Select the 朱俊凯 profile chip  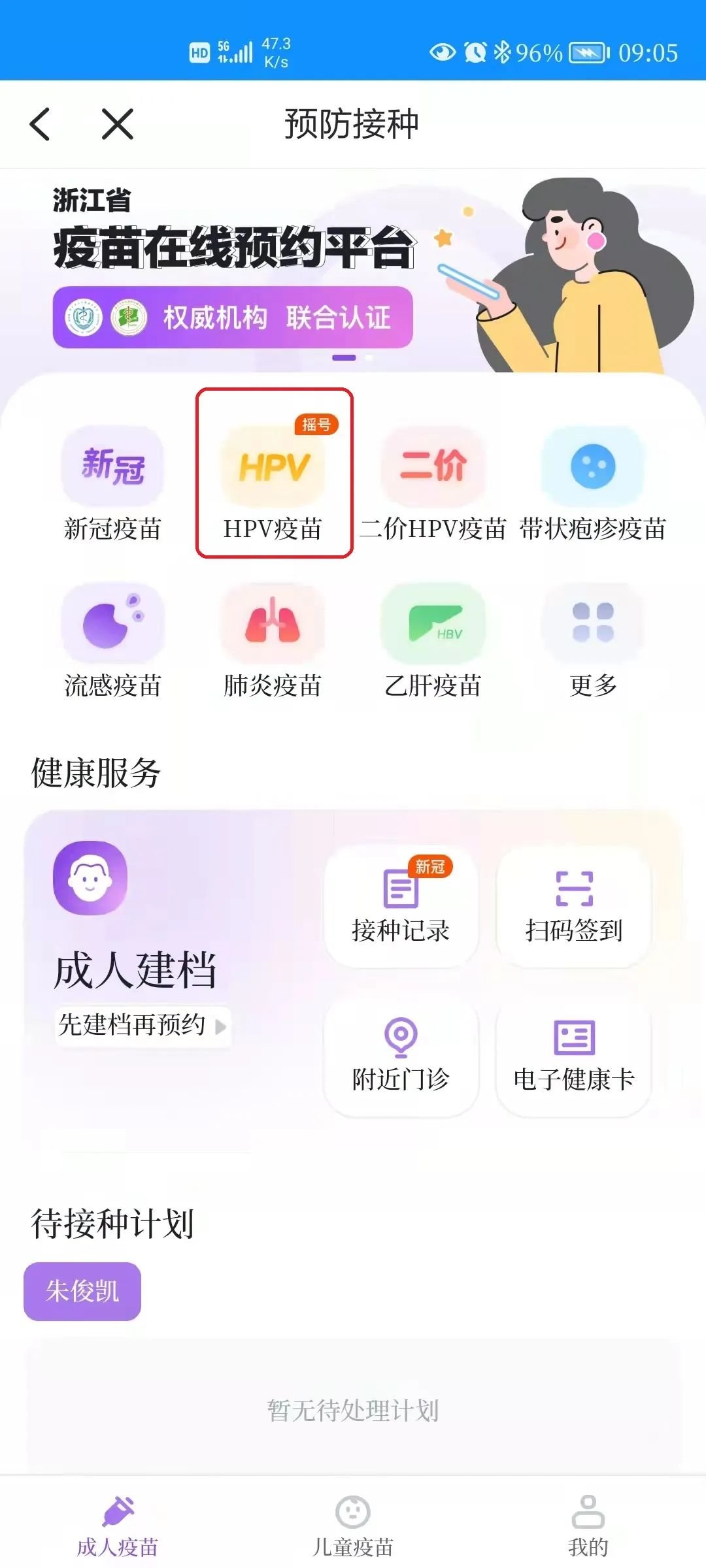[x=82, y=1292]
